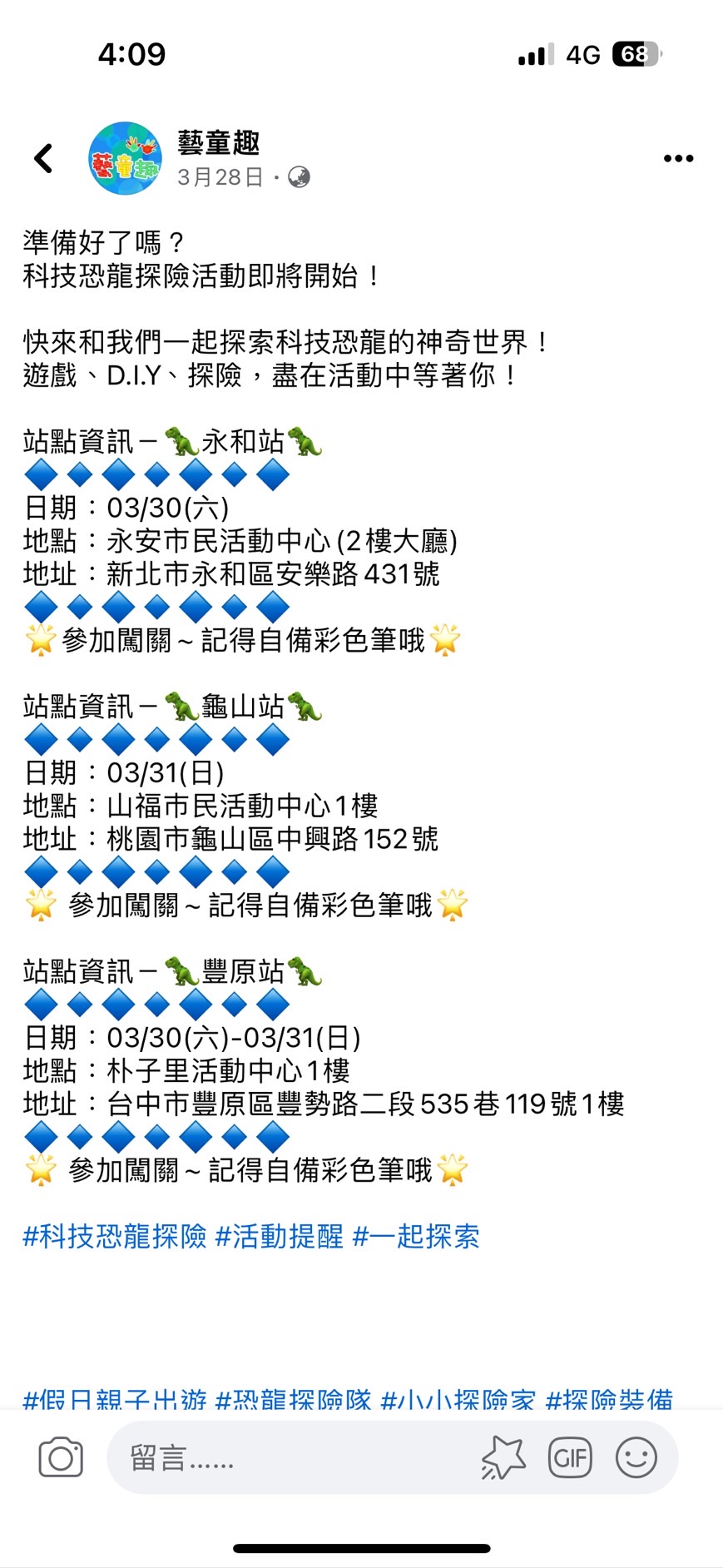Open the GIF picker
This screenshot has height=1568, width=723.
pyautogui.click(x=570, y=1457)
